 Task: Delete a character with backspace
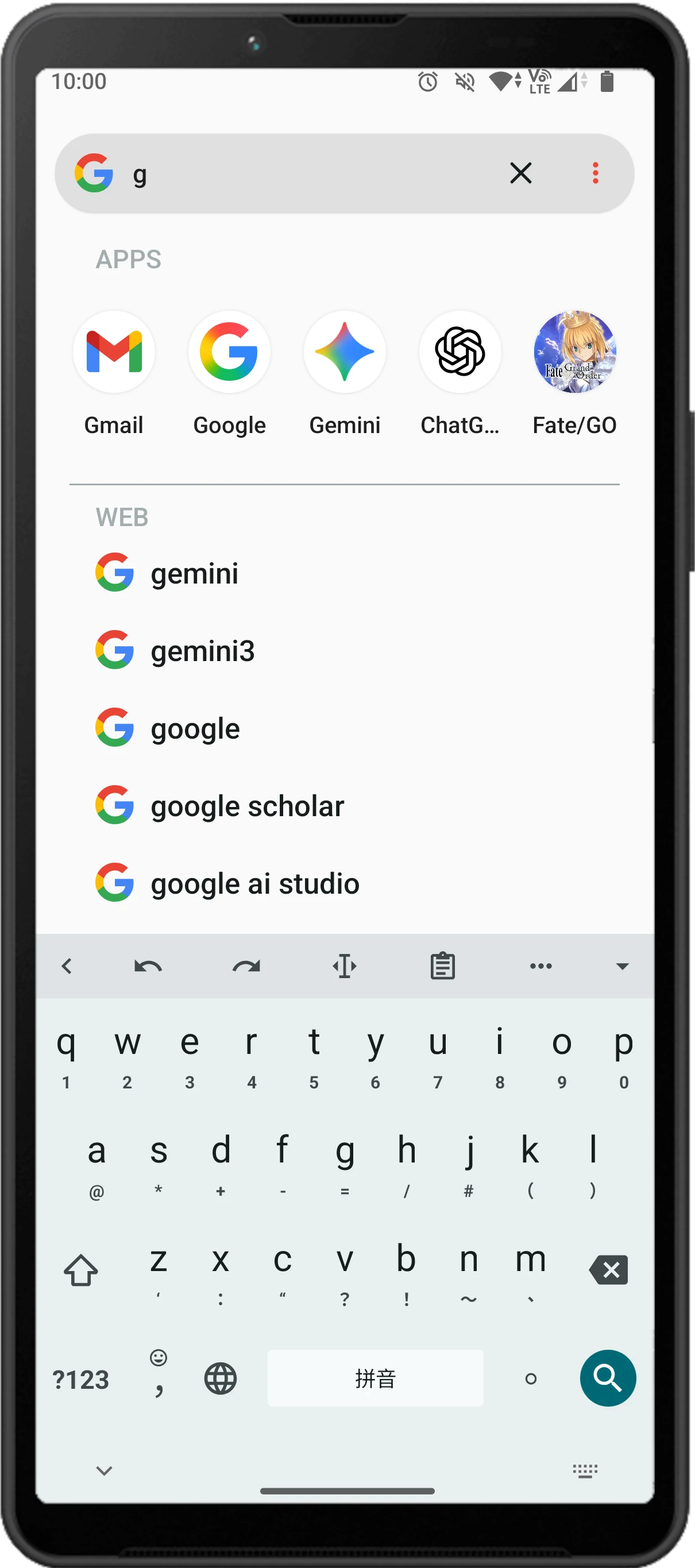(608, 1270)
